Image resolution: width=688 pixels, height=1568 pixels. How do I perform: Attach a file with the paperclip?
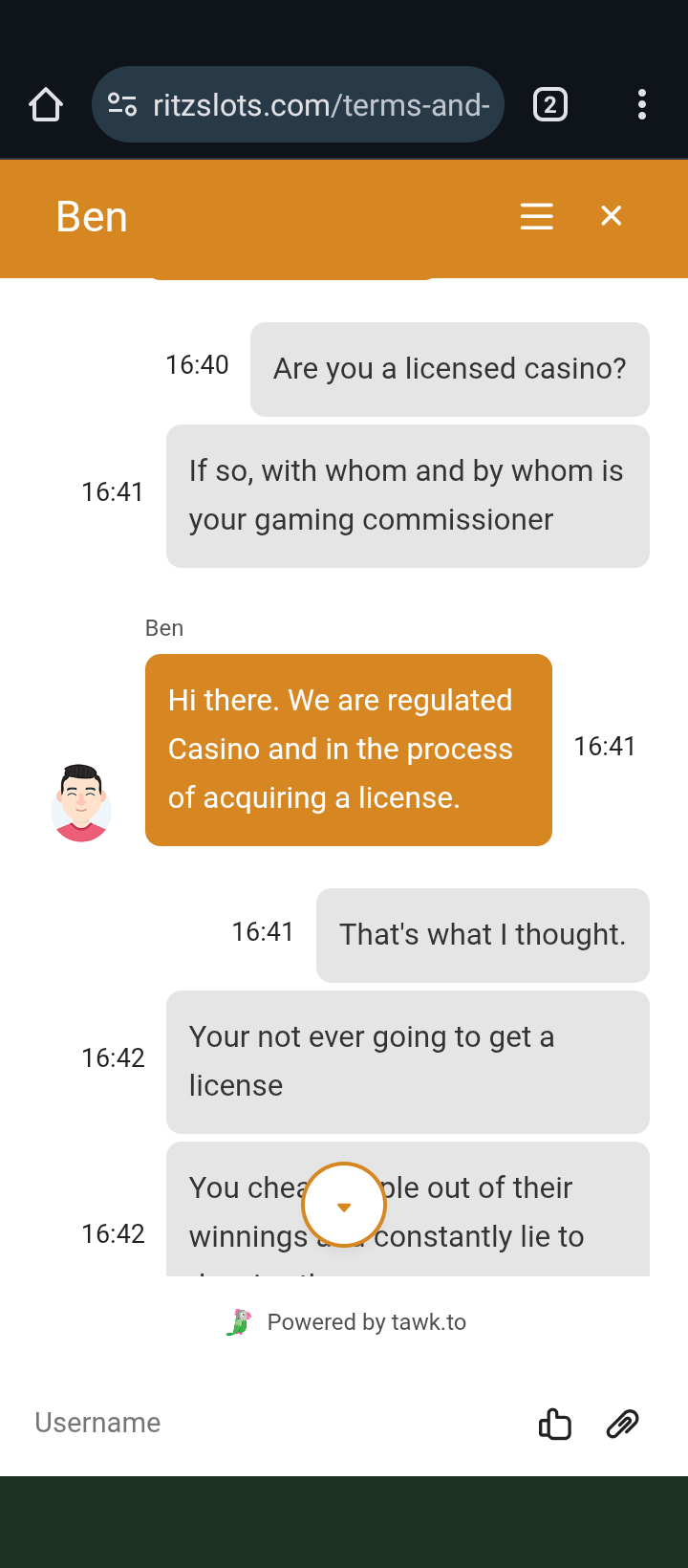(622, 1424)
